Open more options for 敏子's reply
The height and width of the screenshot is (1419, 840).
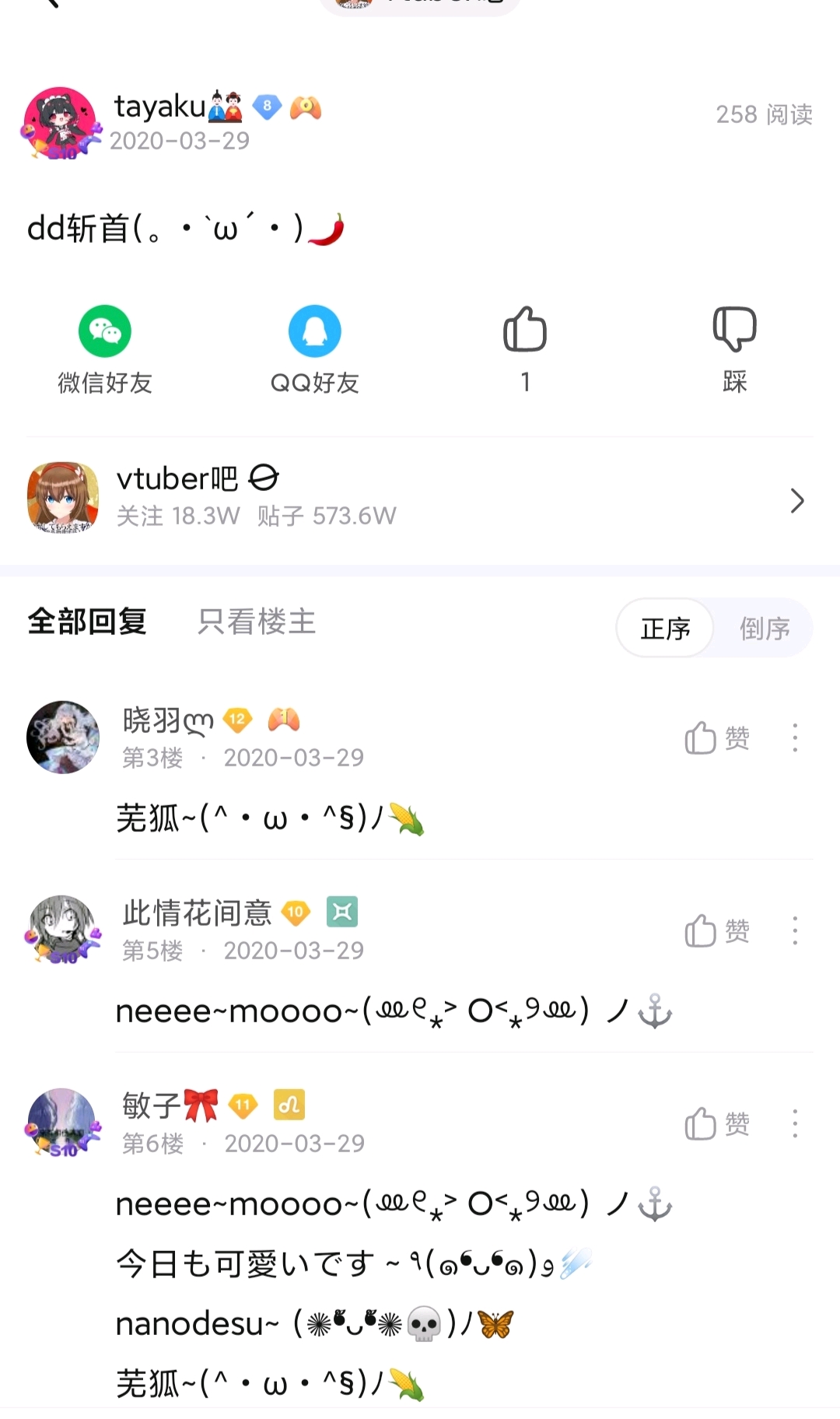pos(795,1124)
